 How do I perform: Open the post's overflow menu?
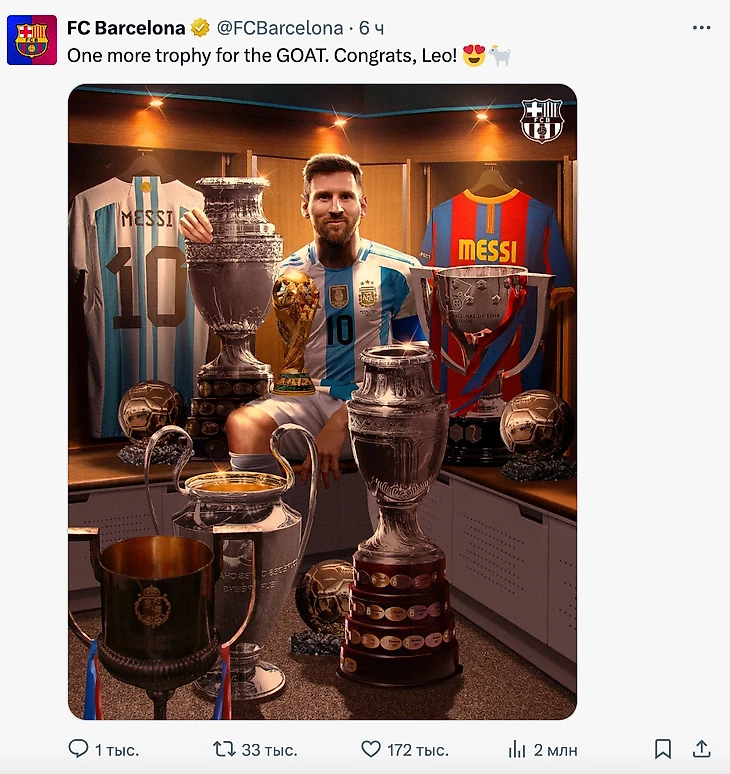[x=701, y=28]
